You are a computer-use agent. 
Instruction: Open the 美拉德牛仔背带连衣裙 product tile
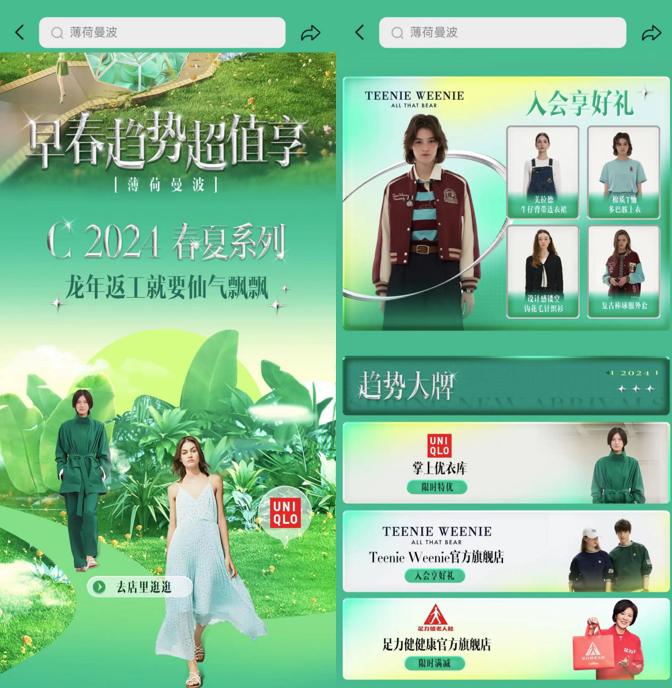point(543,171)
